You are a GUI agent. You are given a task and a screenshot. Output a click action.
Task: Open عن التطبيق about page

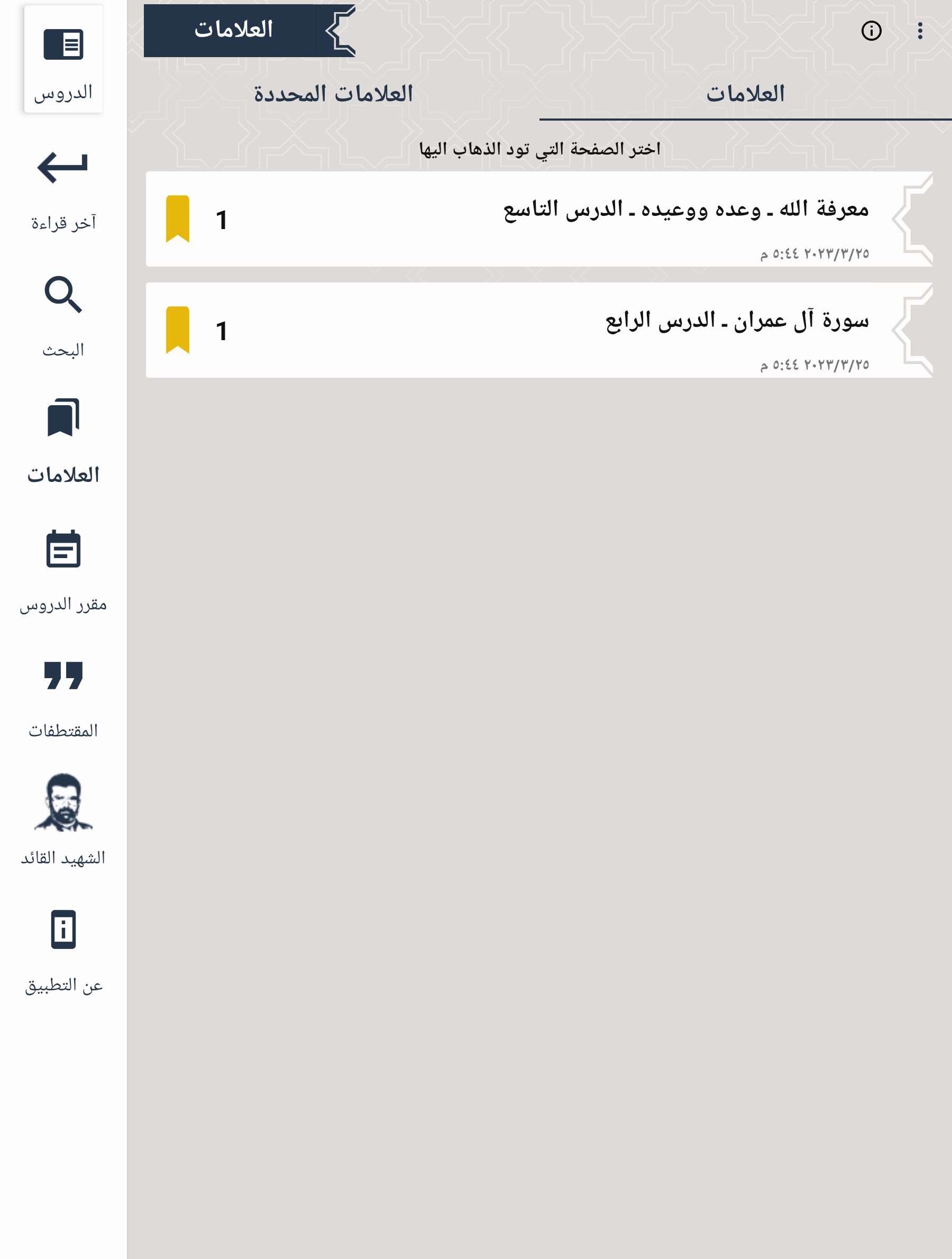(x=63, y=951)
